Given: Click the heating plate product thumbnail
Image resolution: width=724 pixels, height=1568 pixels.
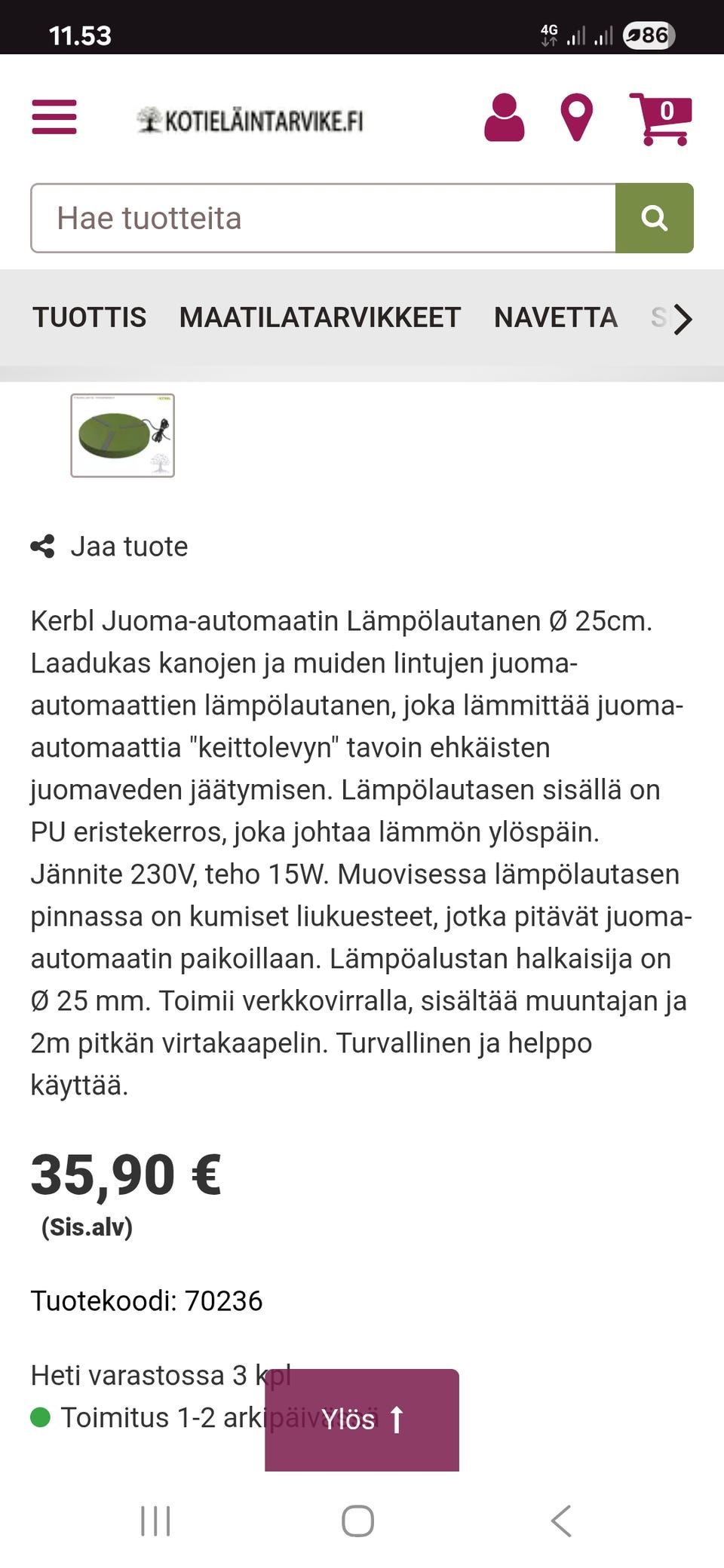Looking at the screenshot, I should click(x=123, y=436).
